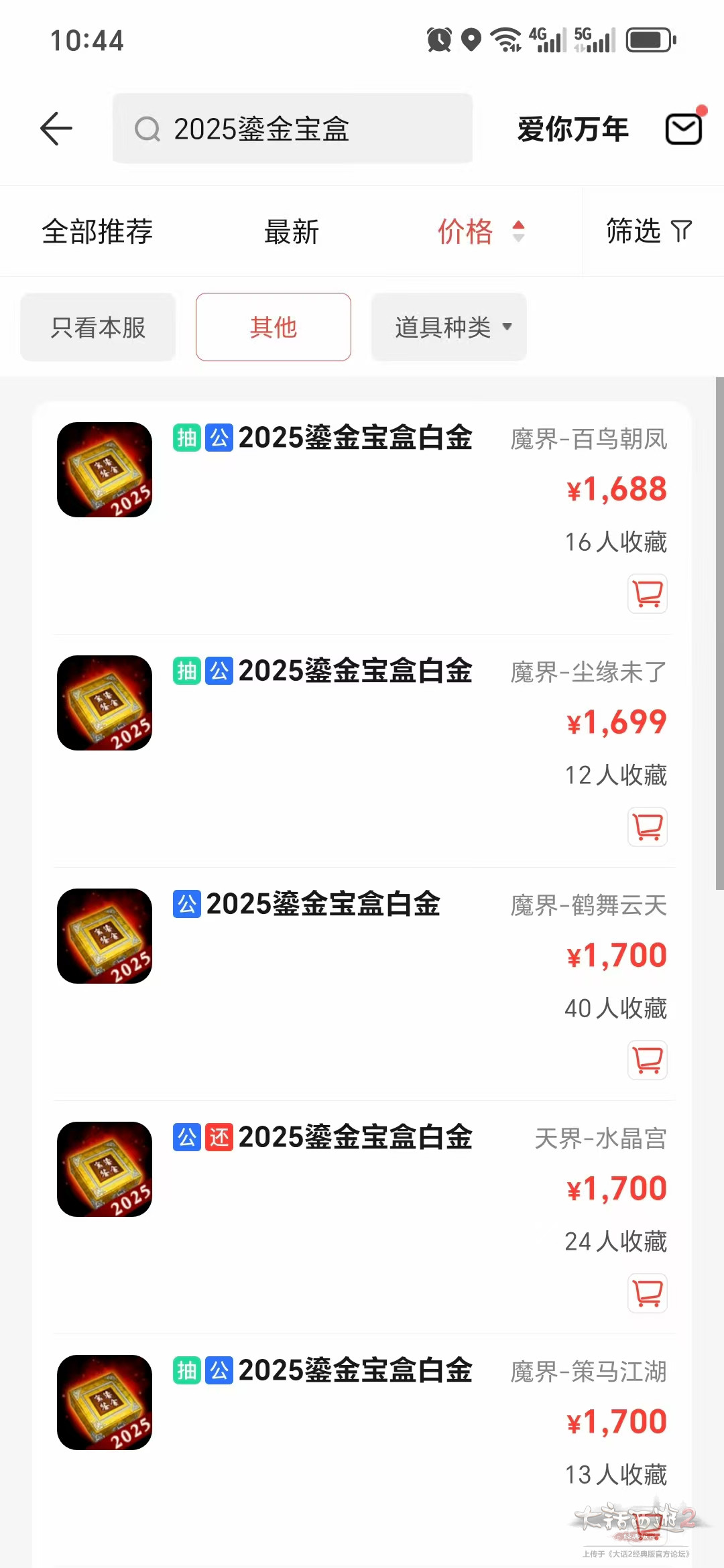Screen dimensions: 724x1568
Task: Tap the 2025鎏金宝盒 search box
Action: point(292,129)
